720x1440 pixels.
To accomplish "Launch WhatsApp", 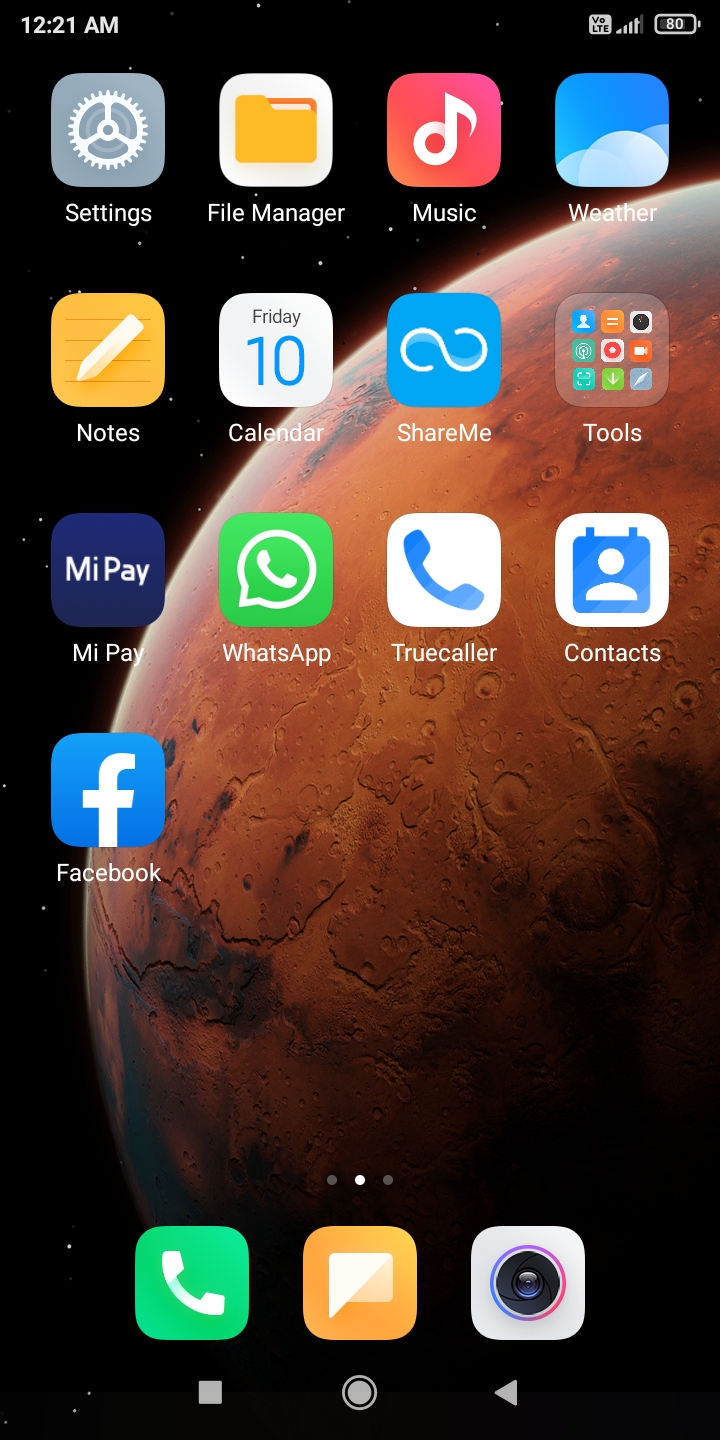I will (276, 570).
